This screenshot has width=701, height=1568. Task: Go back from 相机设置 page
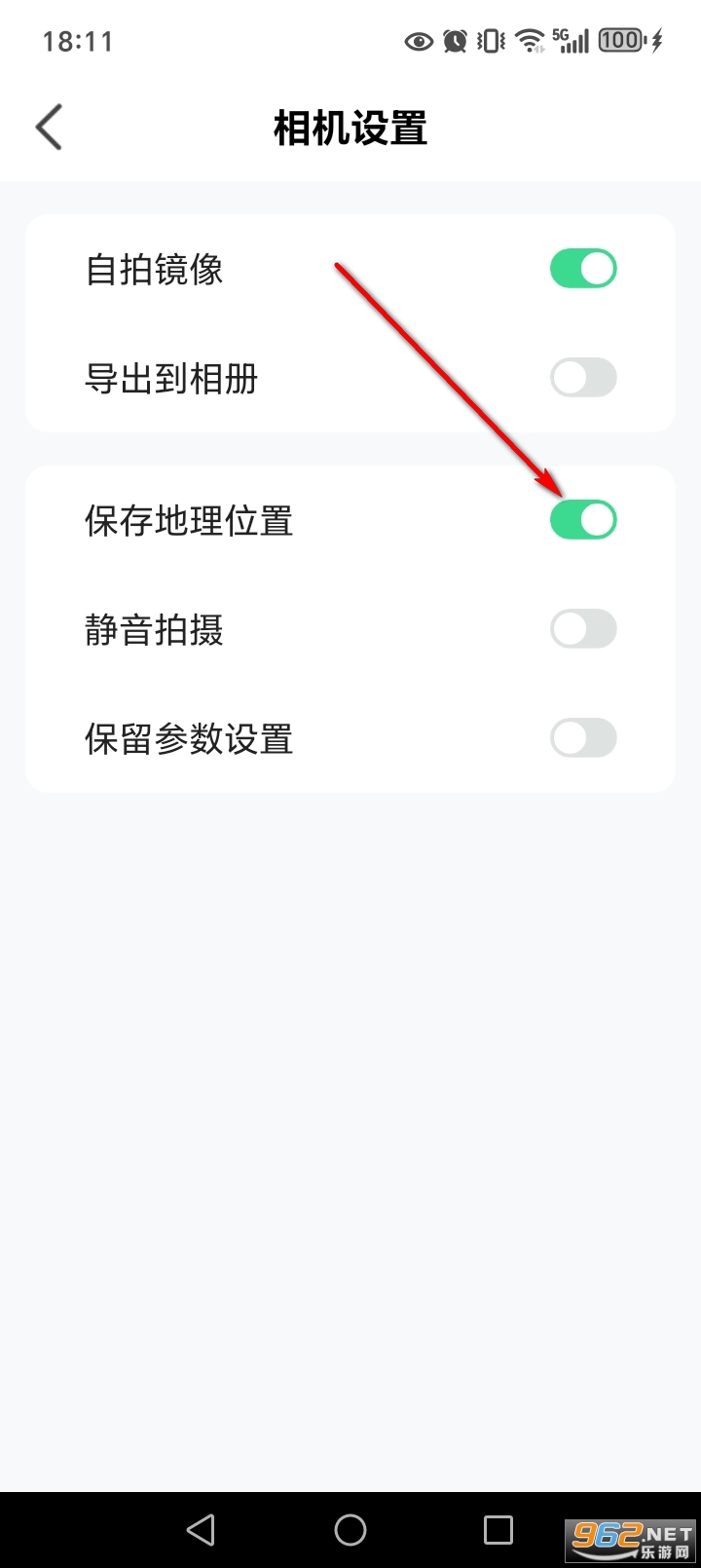click(x=49, y=128)
